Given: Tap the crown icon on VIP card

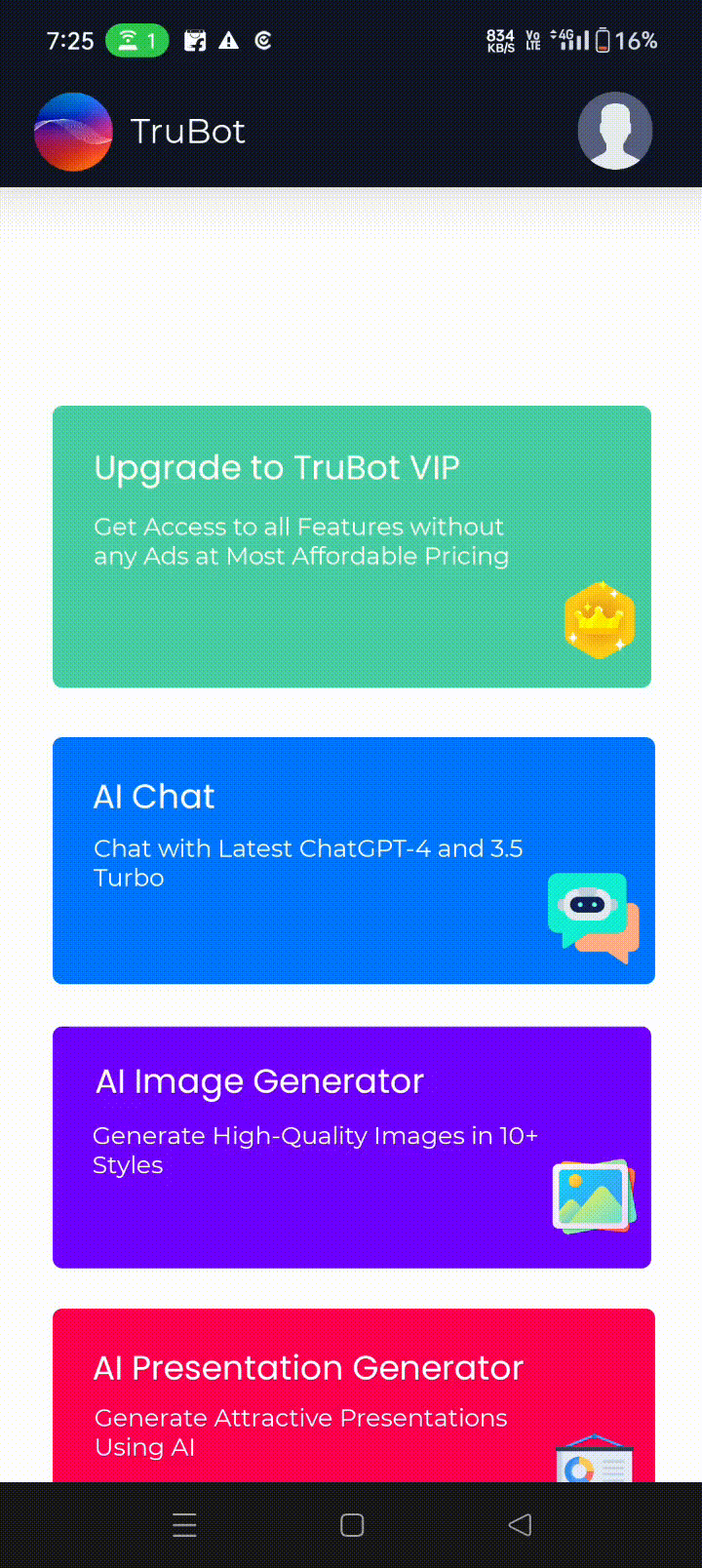Looking at the screenshot, I should [600, 621].
